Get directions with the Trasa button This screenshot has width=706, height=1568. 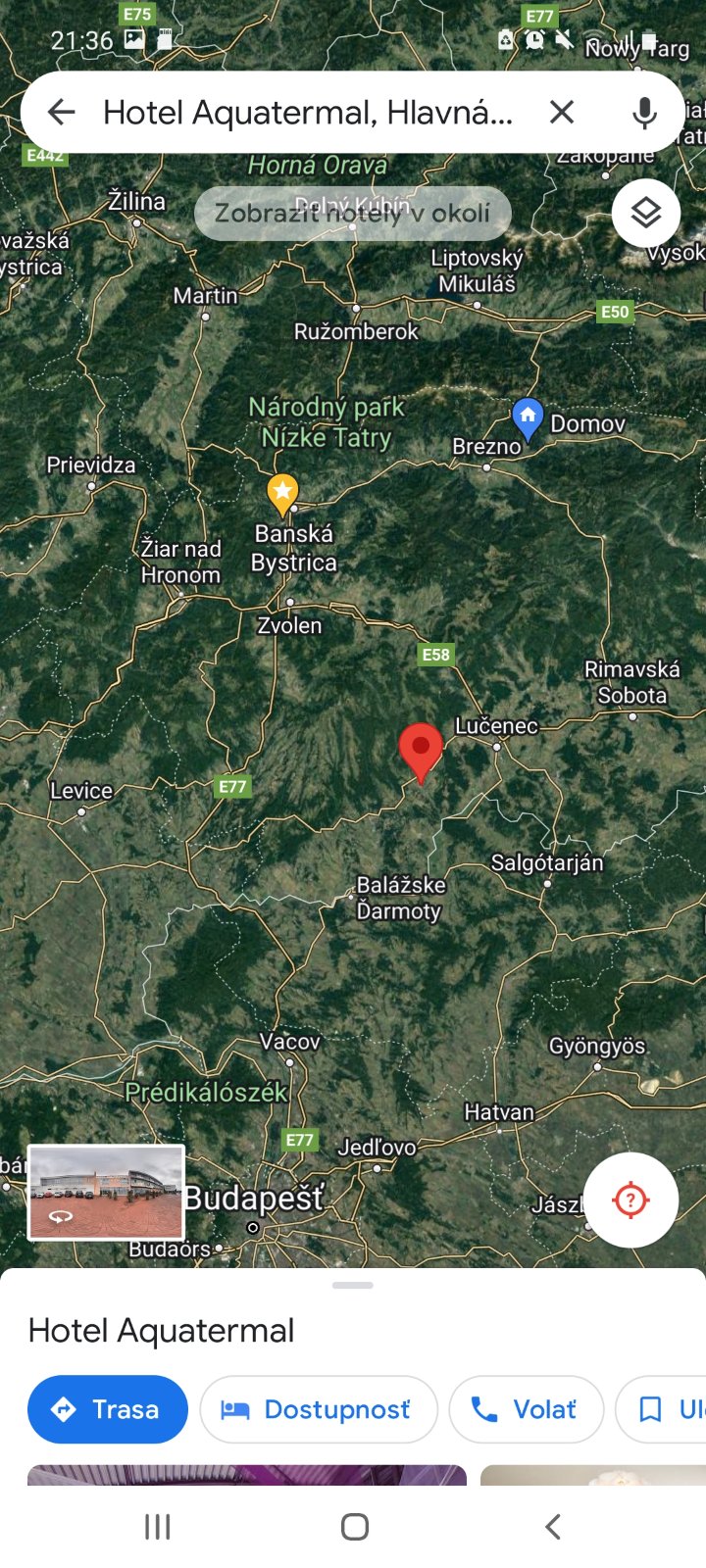[x=108, y=1409]
